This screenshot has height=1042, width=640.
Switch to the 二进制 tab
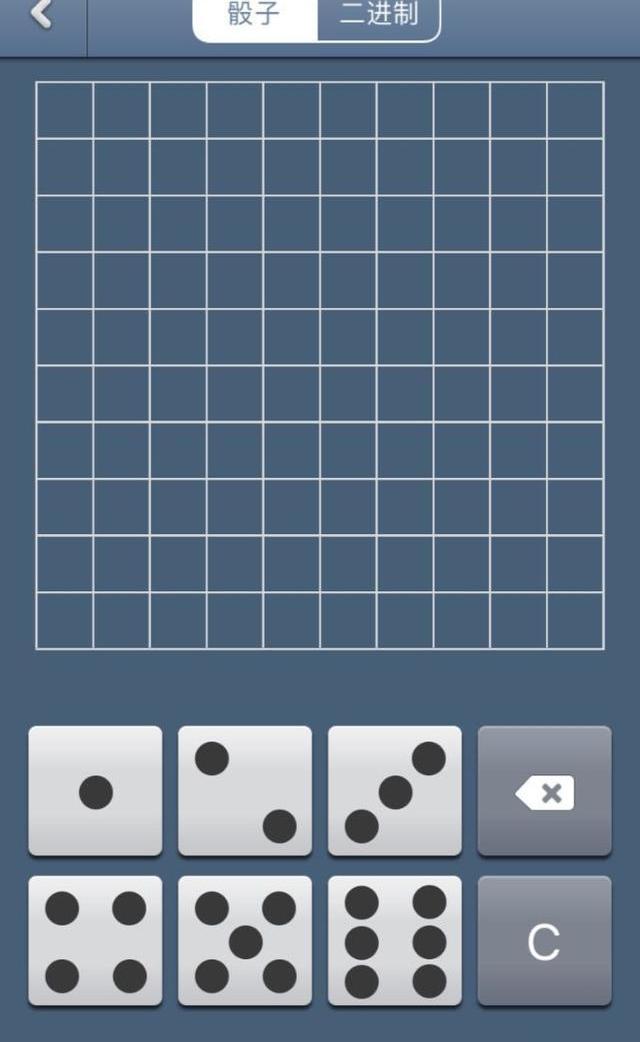(x=378, y=17)
